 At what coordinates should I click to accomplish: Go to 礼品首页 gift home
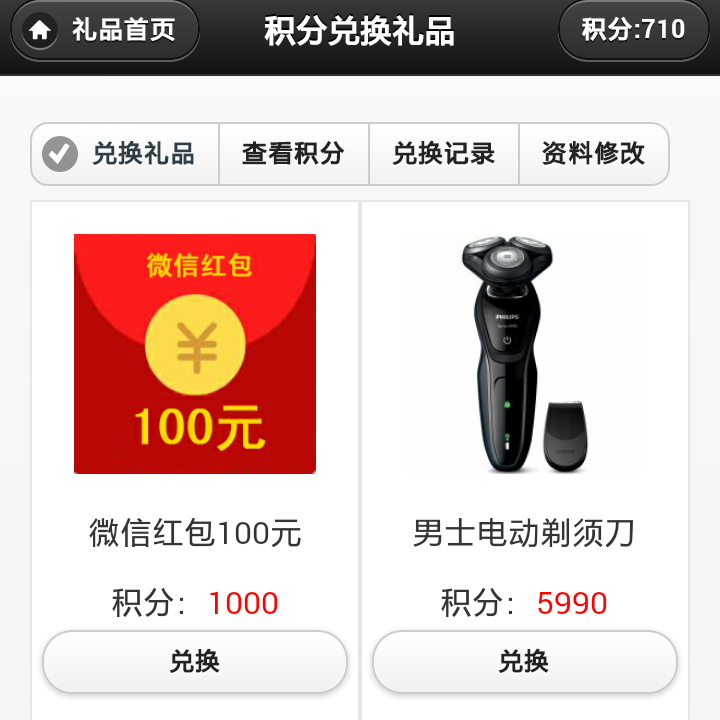tap(104, 30)
